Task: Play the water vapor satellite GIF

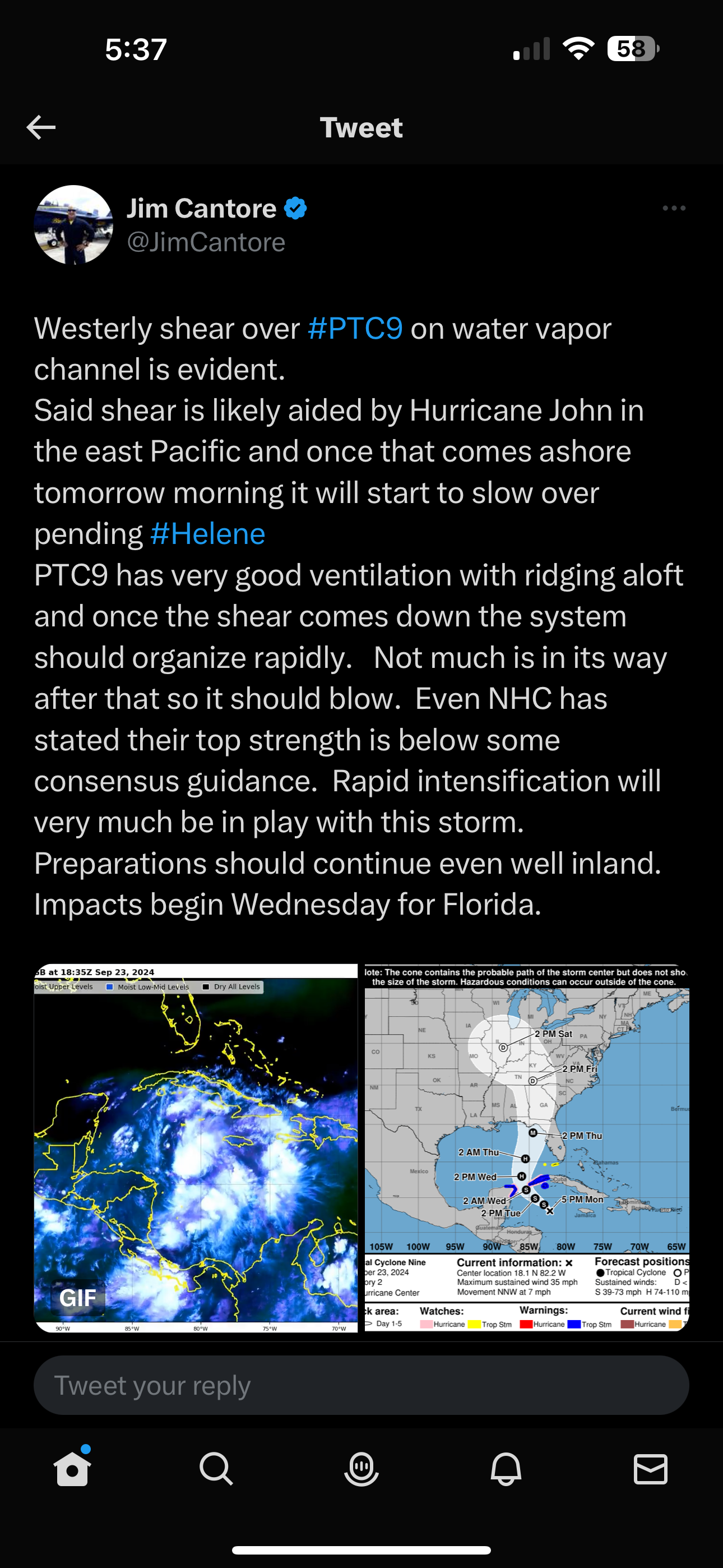Action: [196, 1148]
